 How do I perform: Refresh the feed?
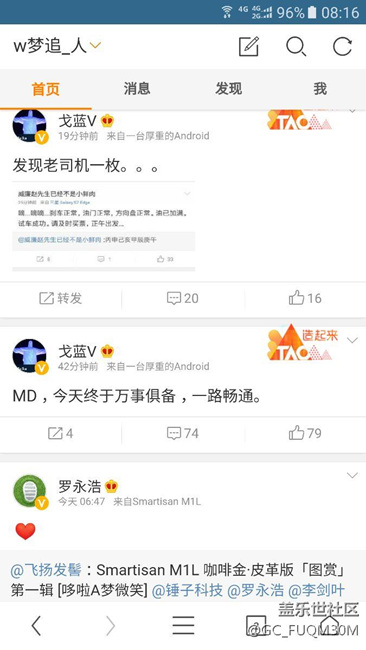point(342,46)
